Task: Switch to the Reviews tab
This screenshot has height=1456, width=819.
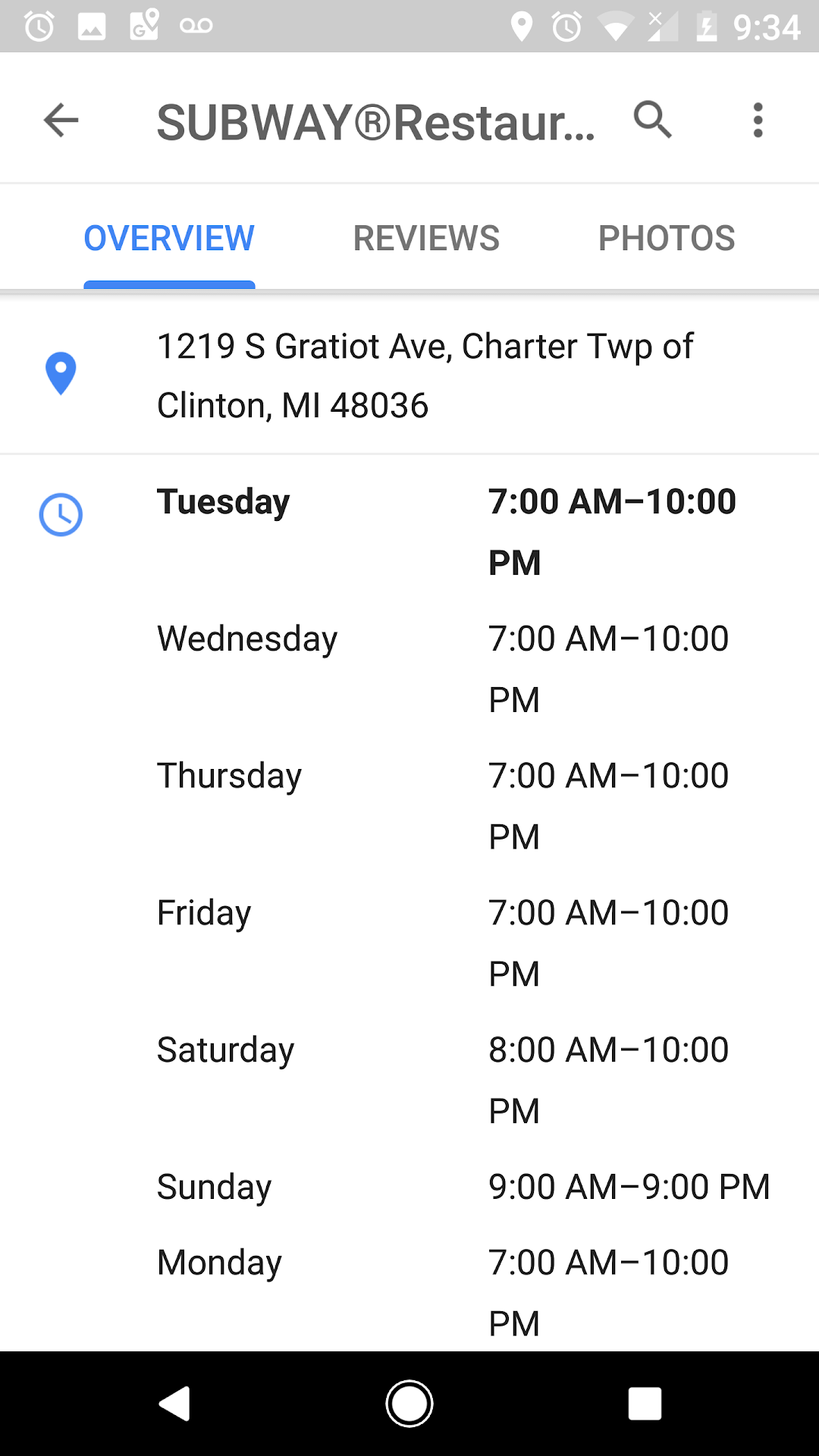Action: (x=426, y=238)
